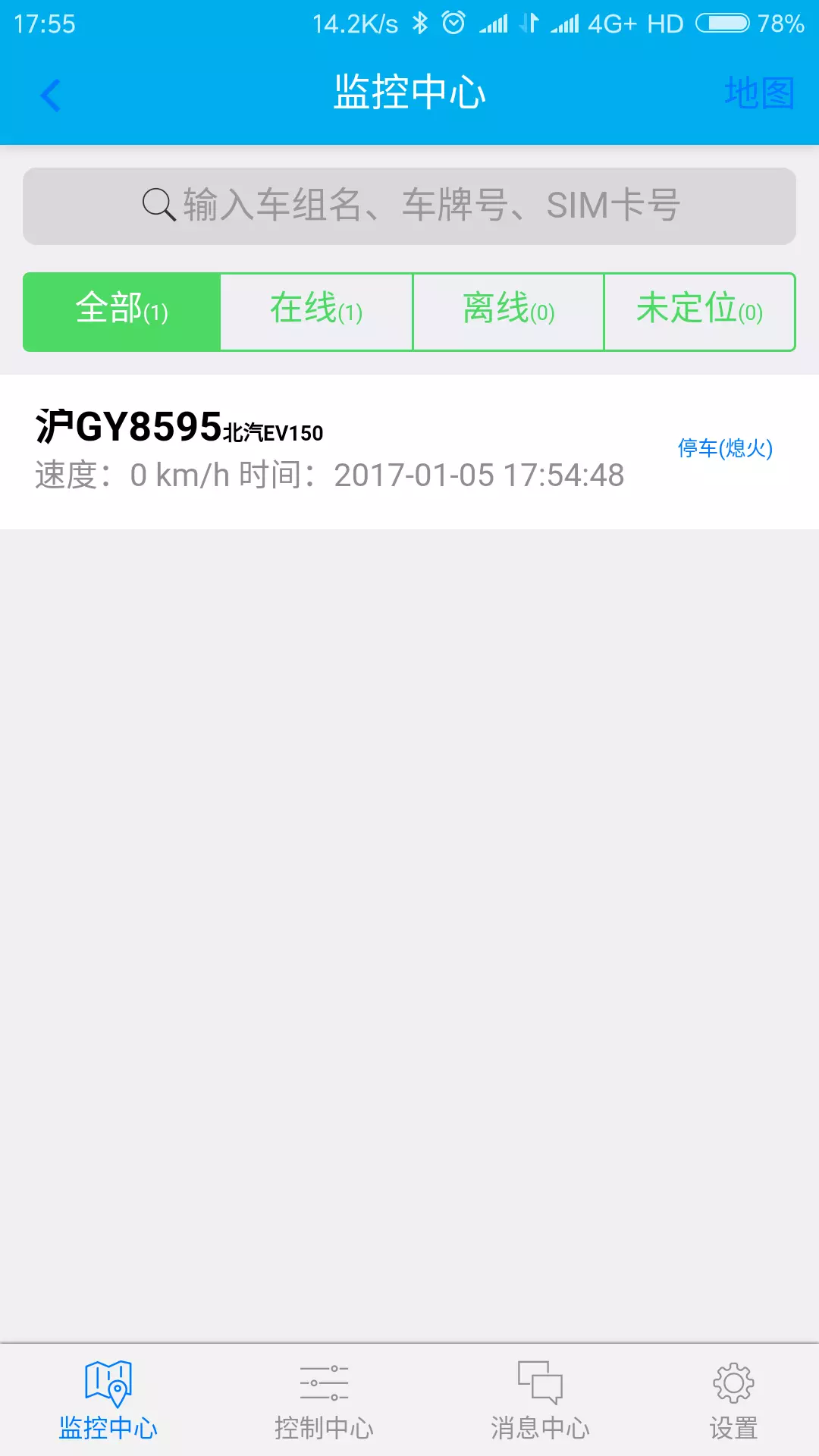Screen dimensions: 819x1456
Task: Tap the vehicle search field
Action: (409, 206)
